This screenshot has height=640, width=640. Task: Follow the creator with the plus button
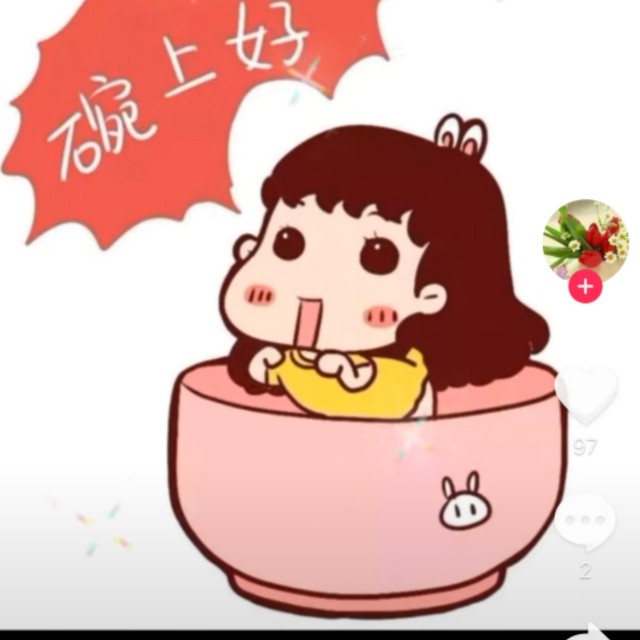585,287
